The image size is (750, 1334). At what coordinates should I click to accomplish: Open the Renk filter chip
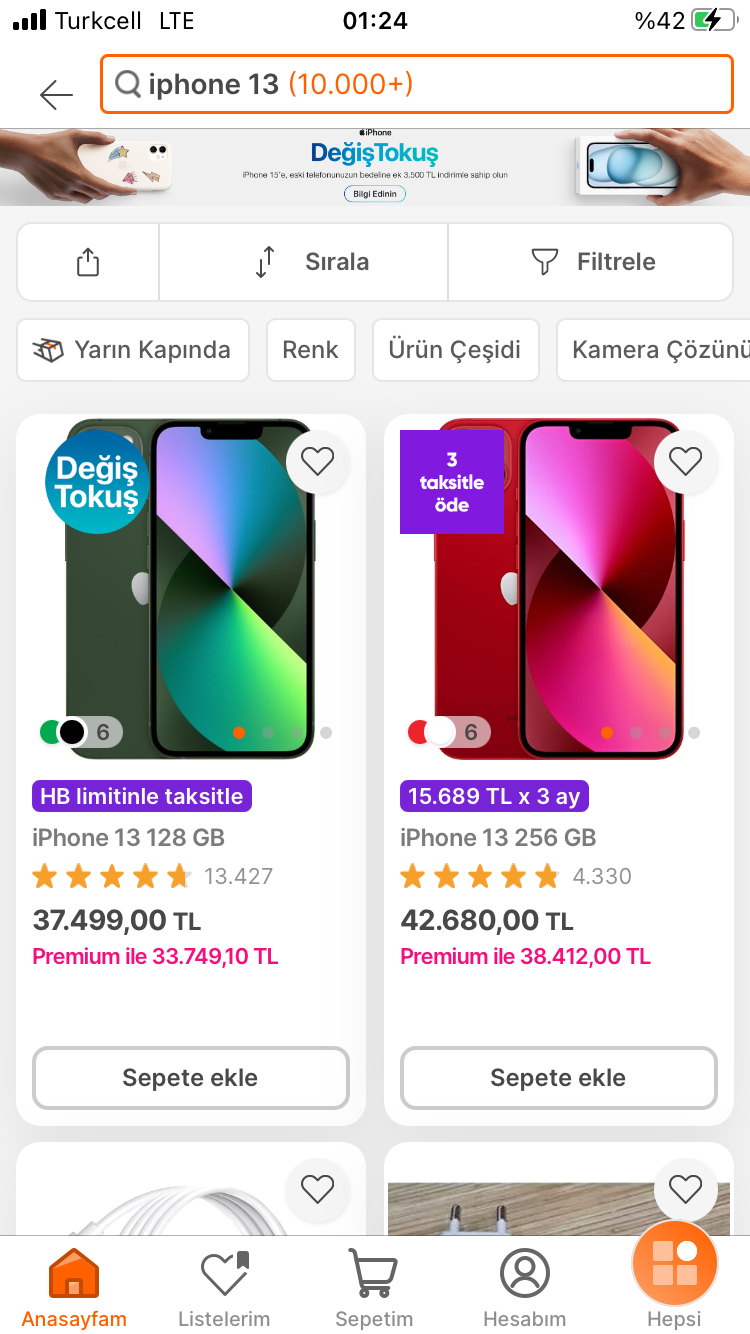coord(311,350)
